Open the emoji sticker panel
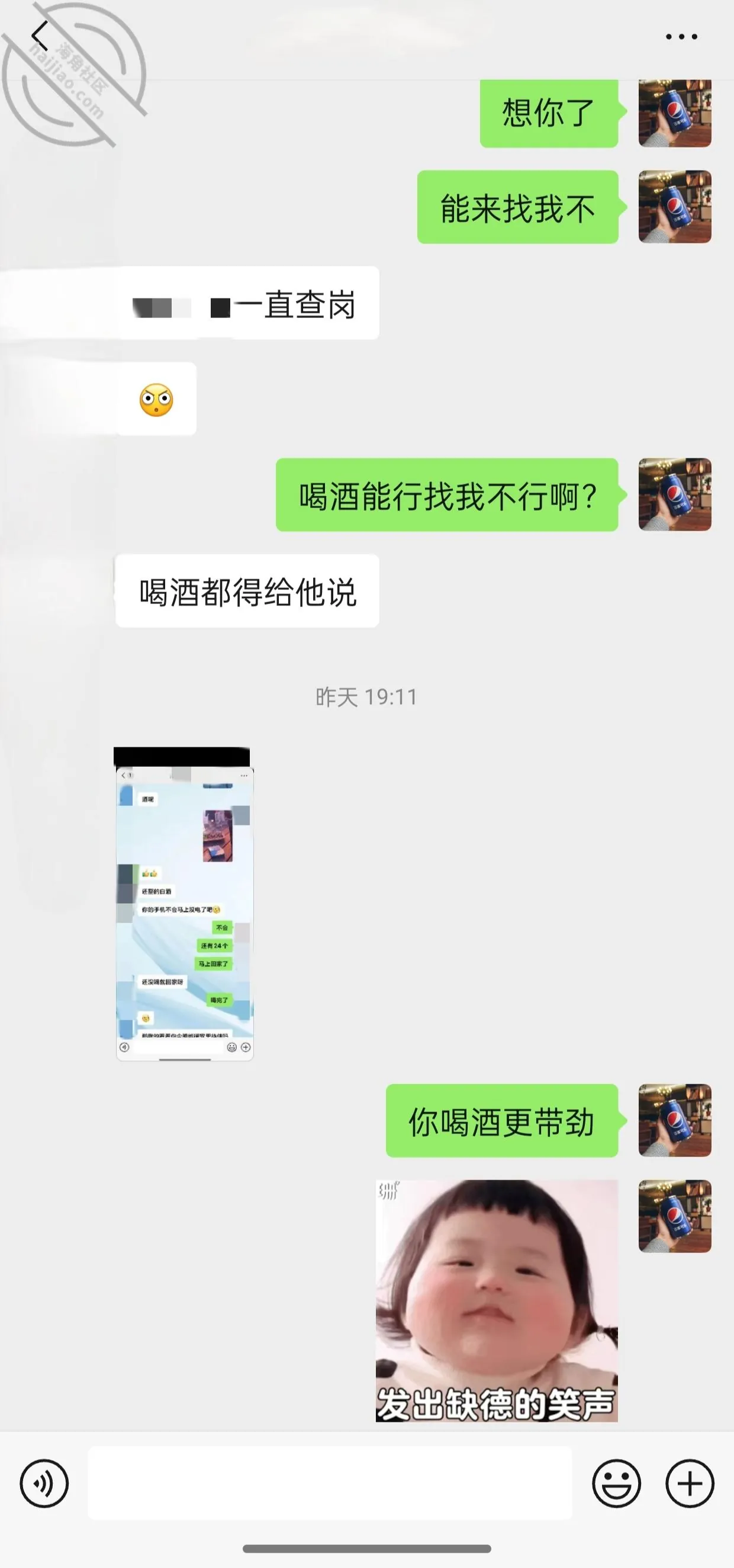 point(616,1483)
